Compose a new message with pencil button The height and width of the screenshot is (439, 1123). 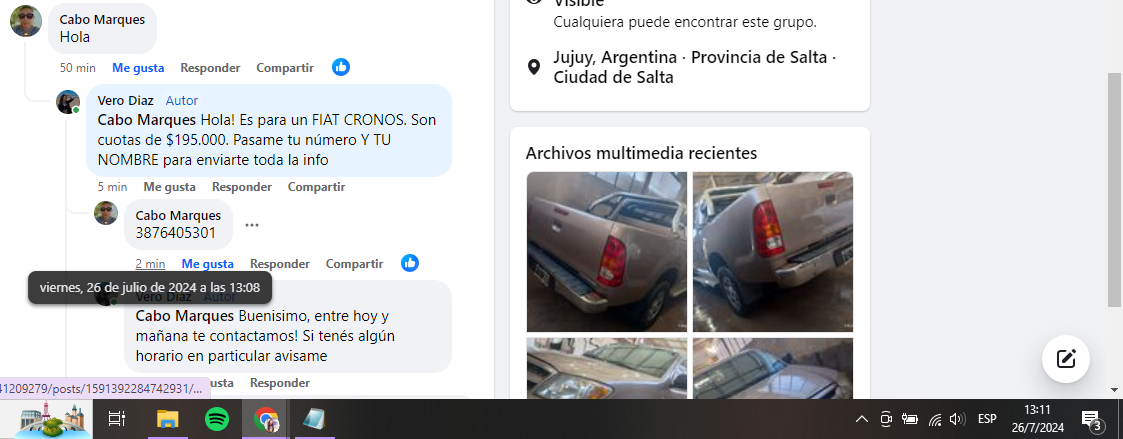1065,359
